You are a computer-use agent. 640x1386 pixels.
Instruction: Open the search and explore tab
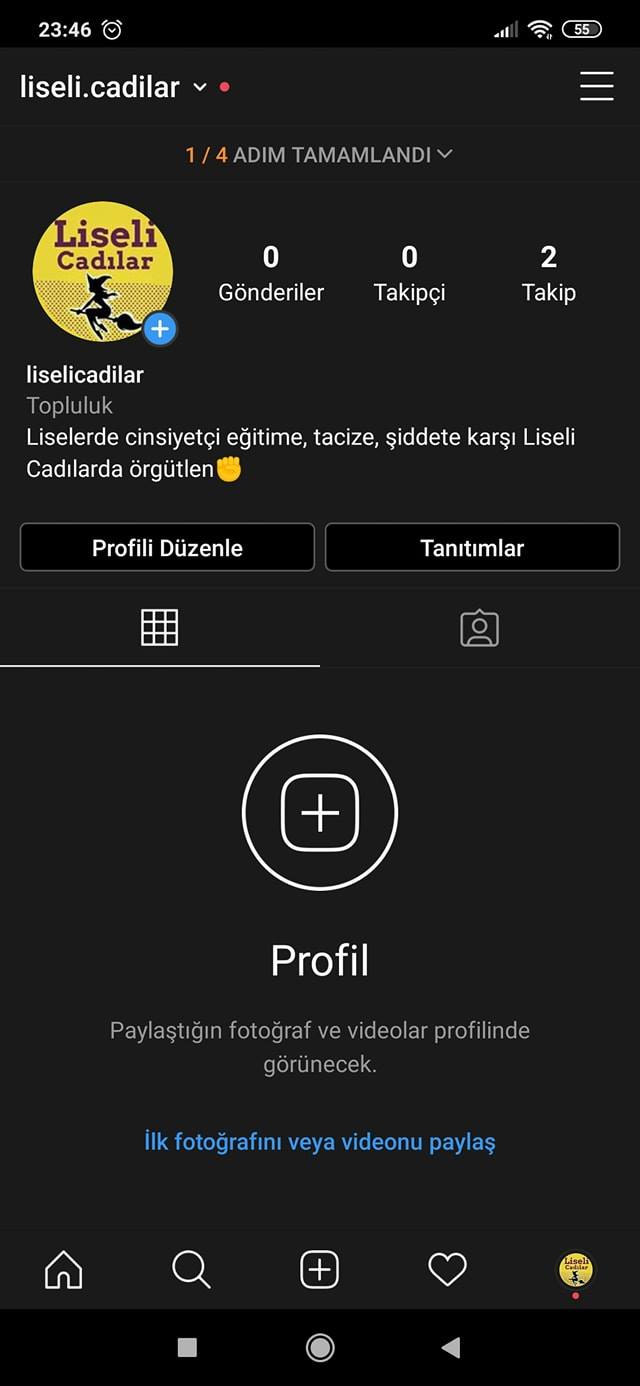tap(191, 1270)
